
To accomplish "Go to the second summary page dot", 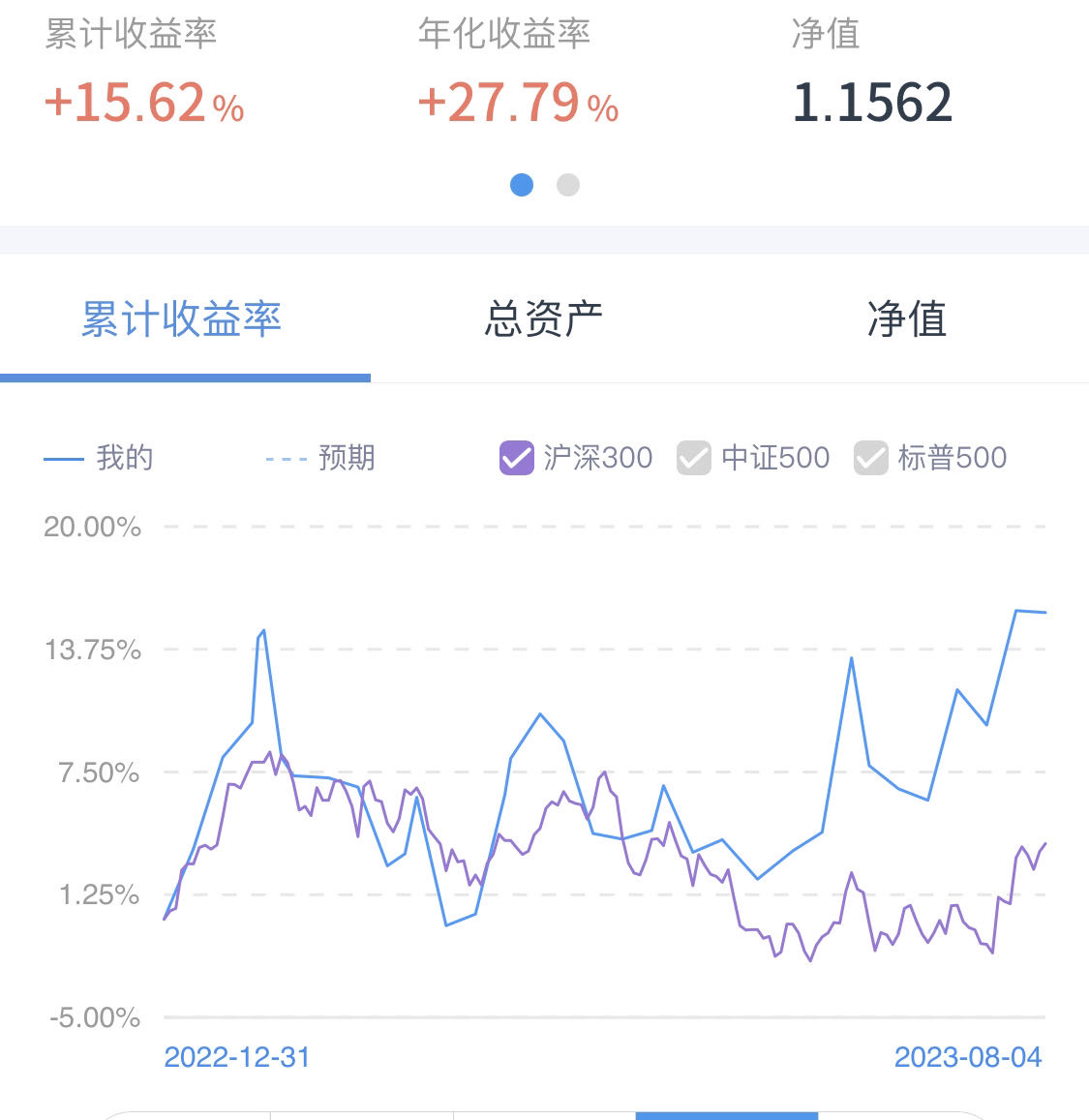I will click(568, 185).
